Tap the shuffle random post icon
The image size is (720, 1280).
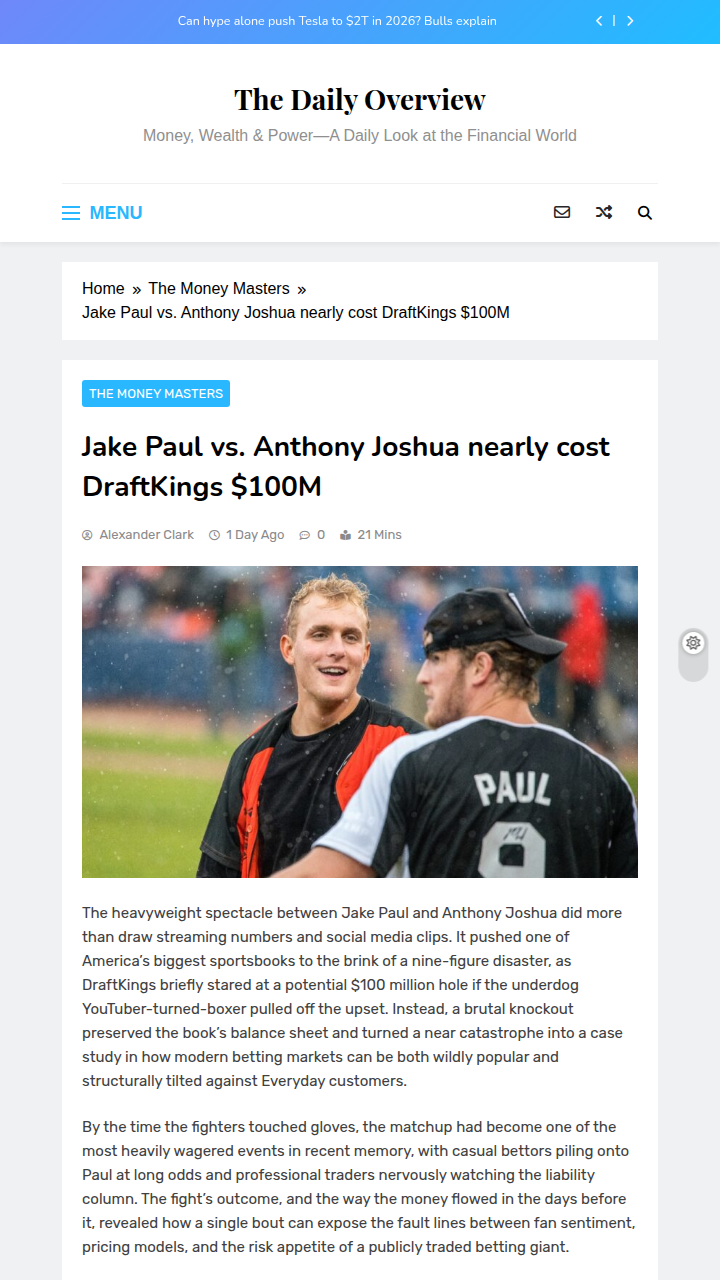[x=604, y=212]
